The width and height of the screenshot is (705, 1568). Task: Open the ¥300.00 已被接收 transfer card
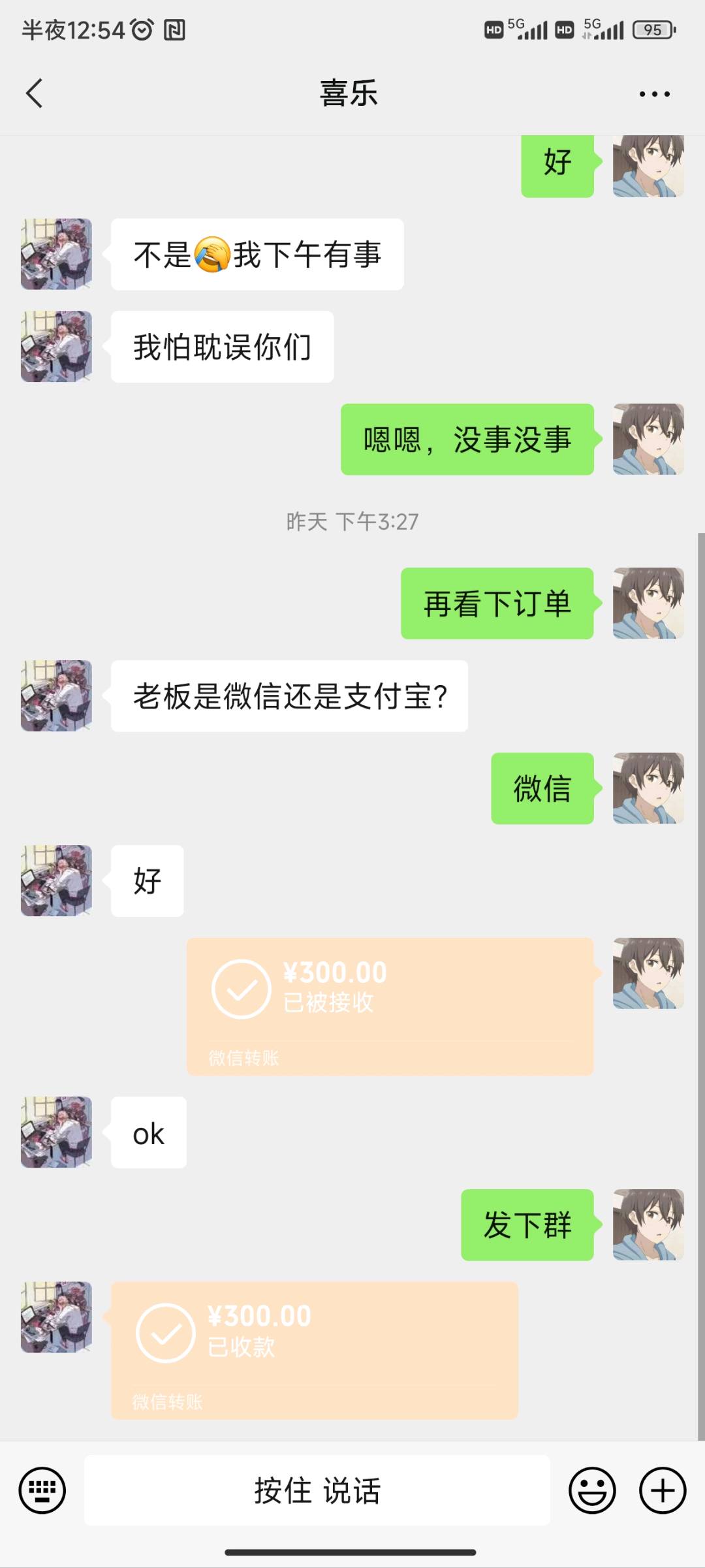tap(390, 1006)
